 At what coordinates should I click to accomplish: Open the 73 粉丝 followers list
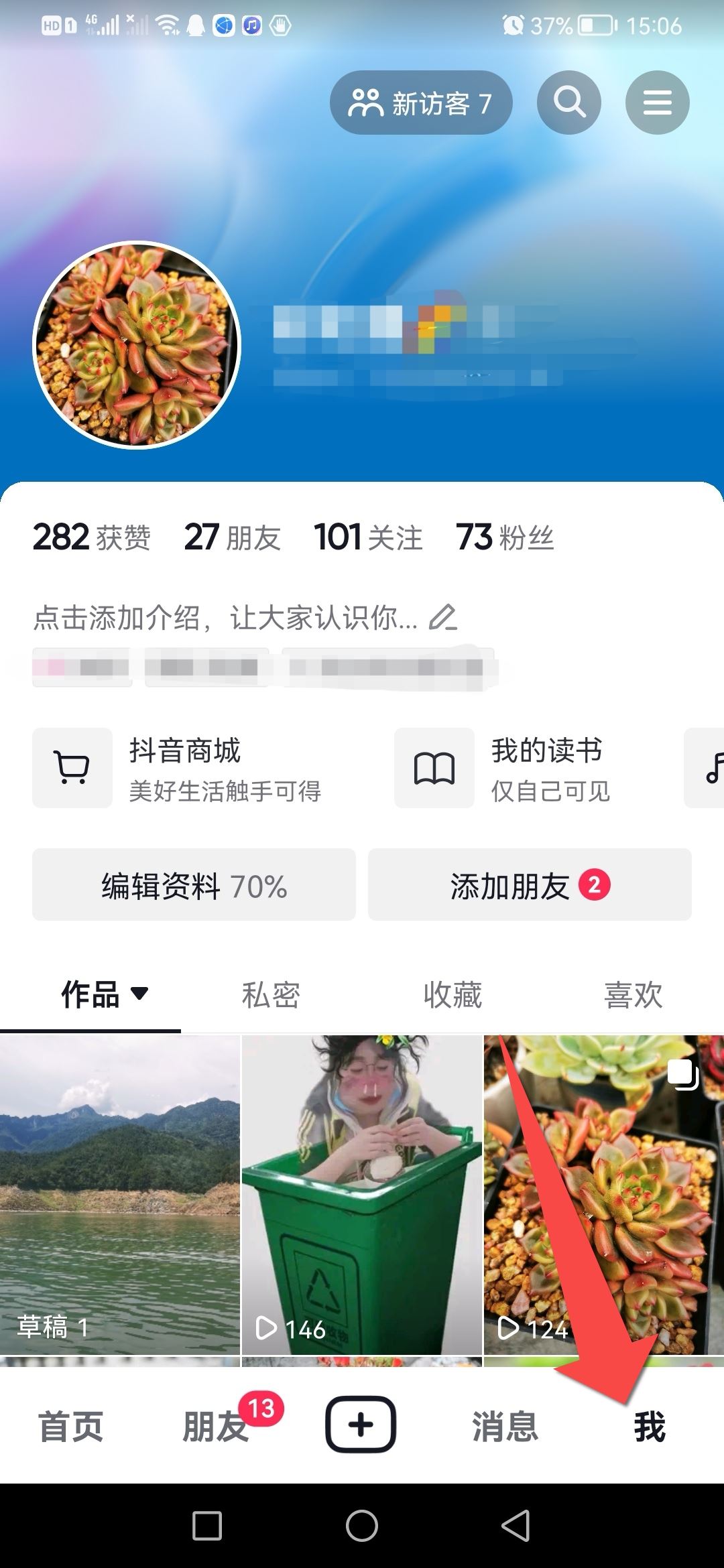pos(505,537)
